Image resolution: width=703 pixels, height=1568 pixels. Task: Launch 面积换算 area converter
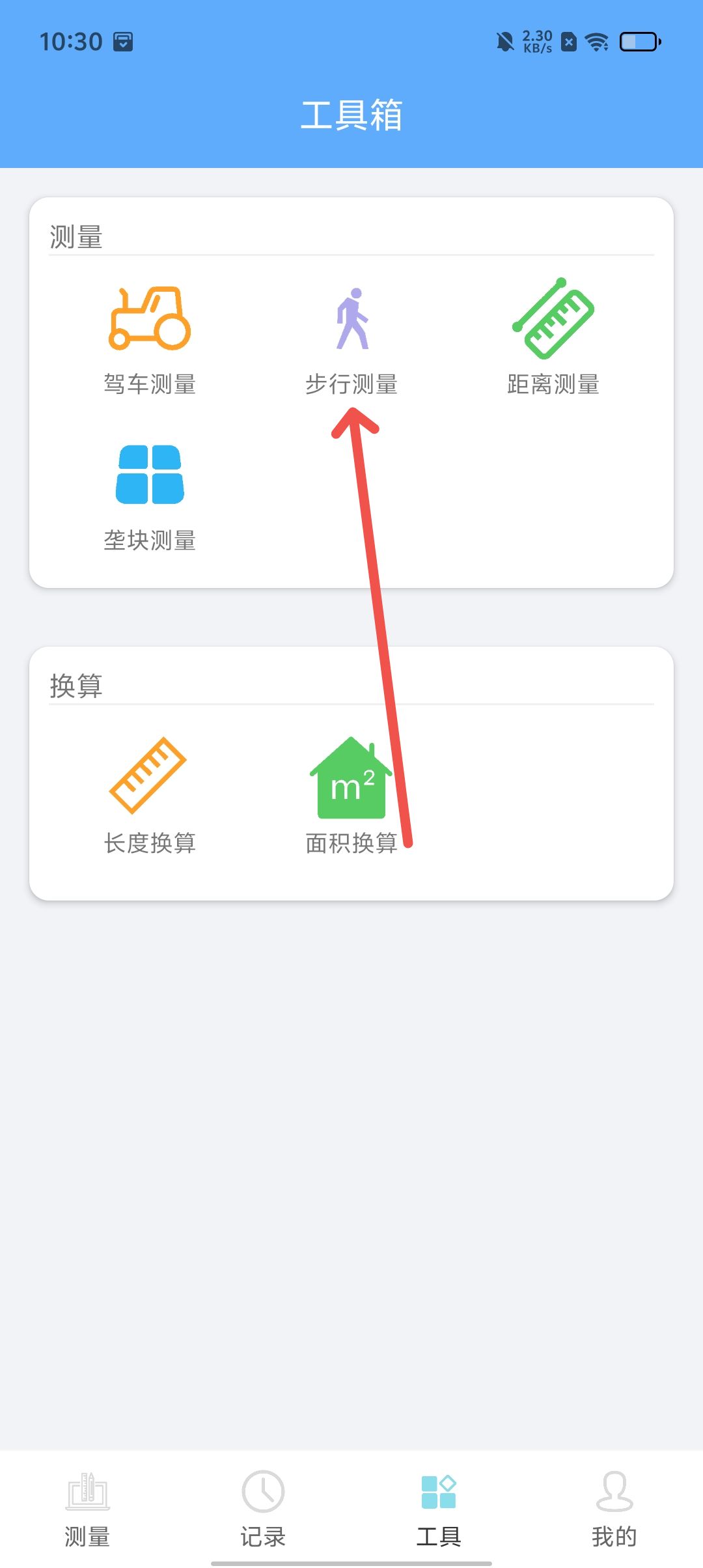point(351,796)
